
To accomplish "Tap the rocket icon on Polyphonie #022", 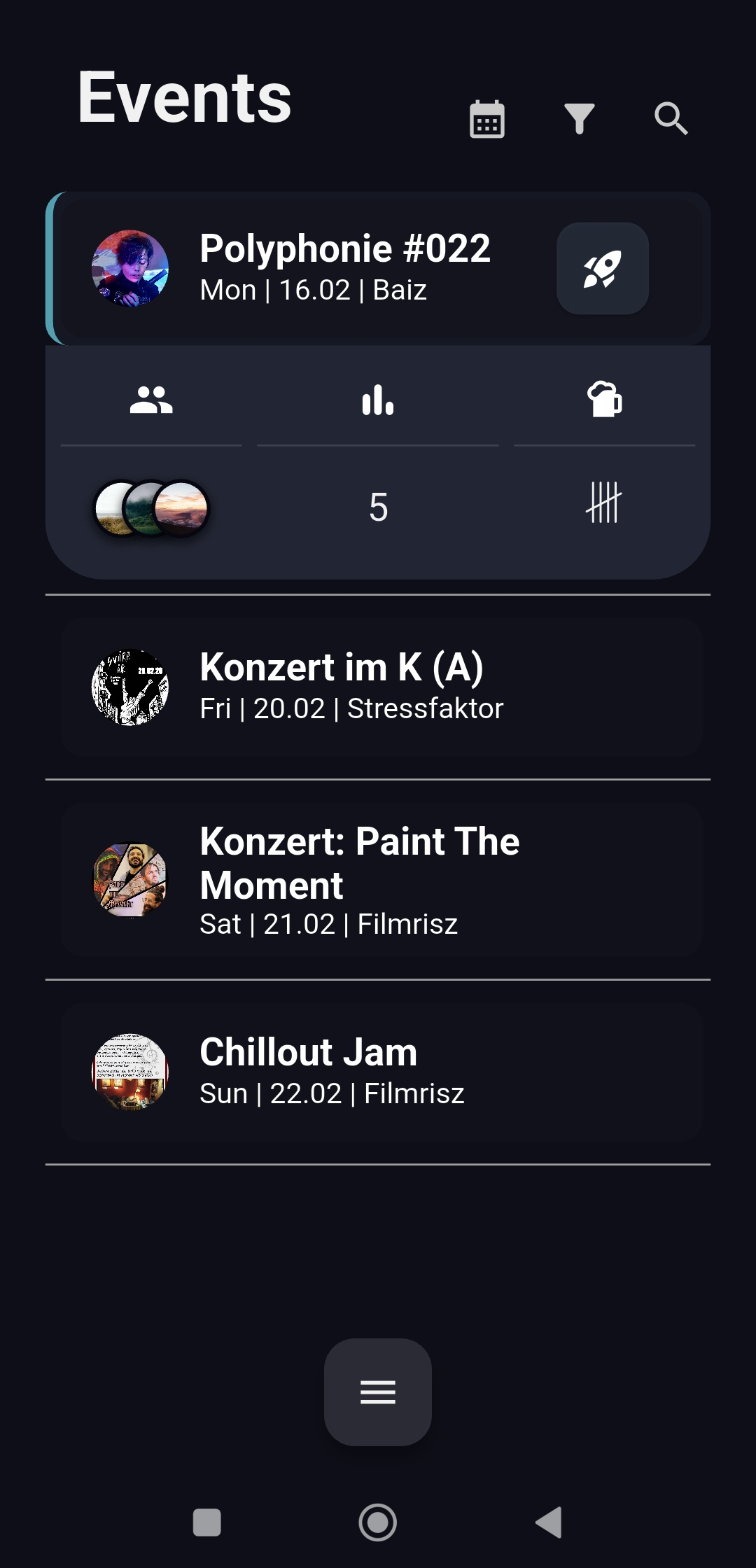I will (x=603, y=269).
